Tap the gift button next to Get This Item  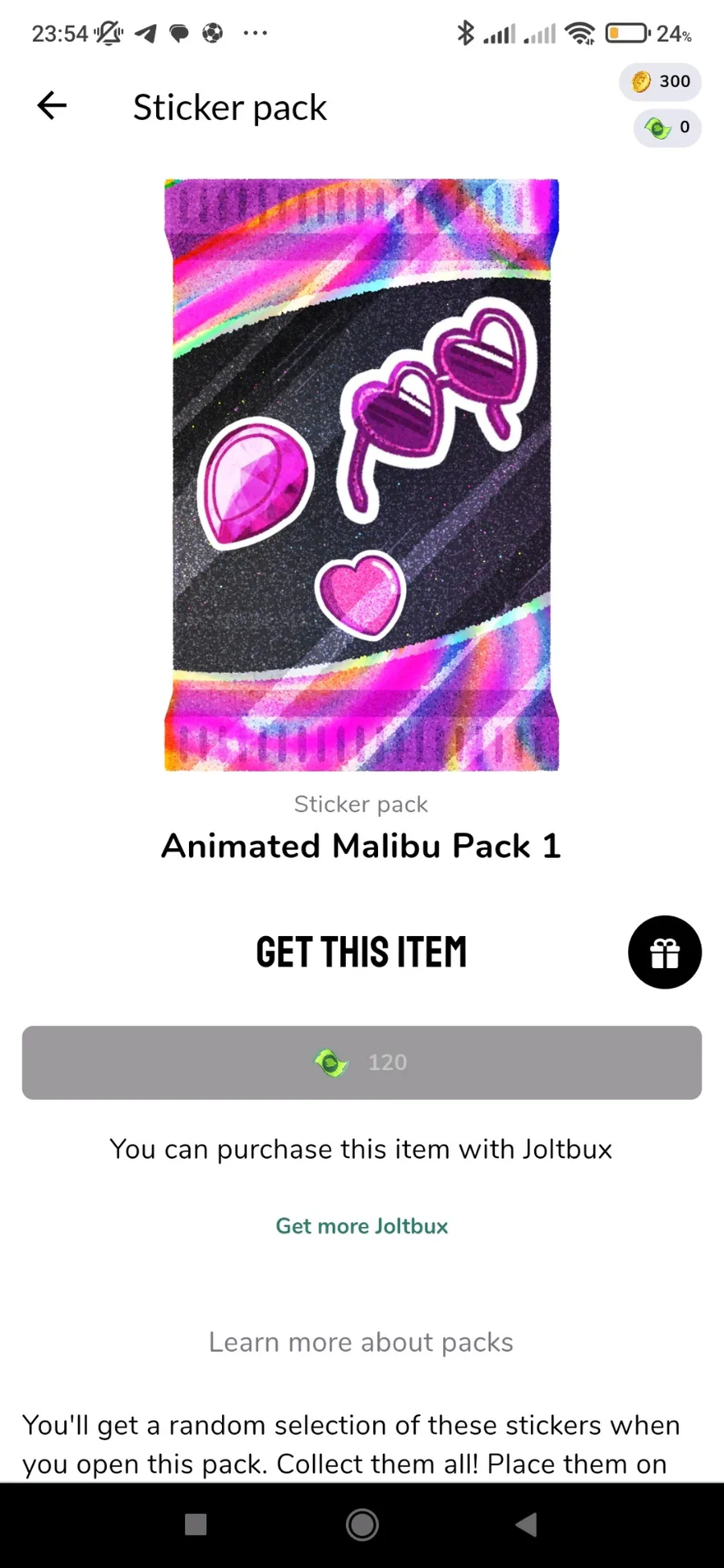664,952
